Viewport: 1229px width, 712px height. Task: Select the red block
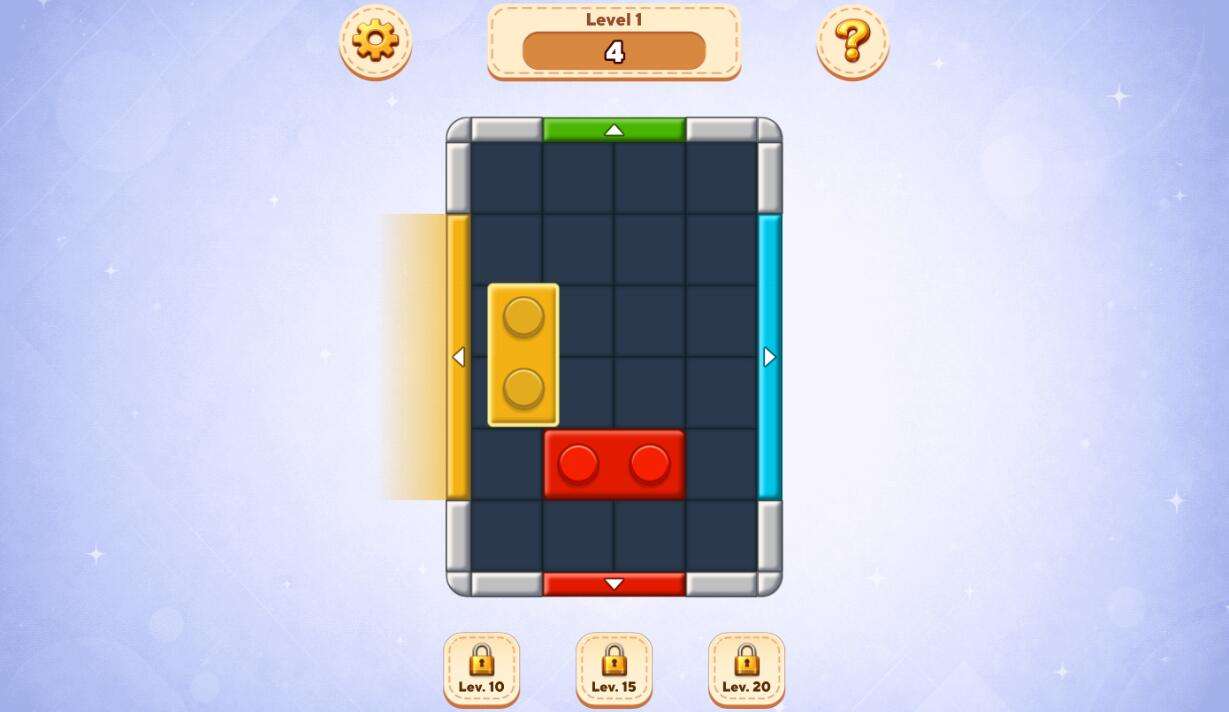pyautogui.click(x=614, y=464)
